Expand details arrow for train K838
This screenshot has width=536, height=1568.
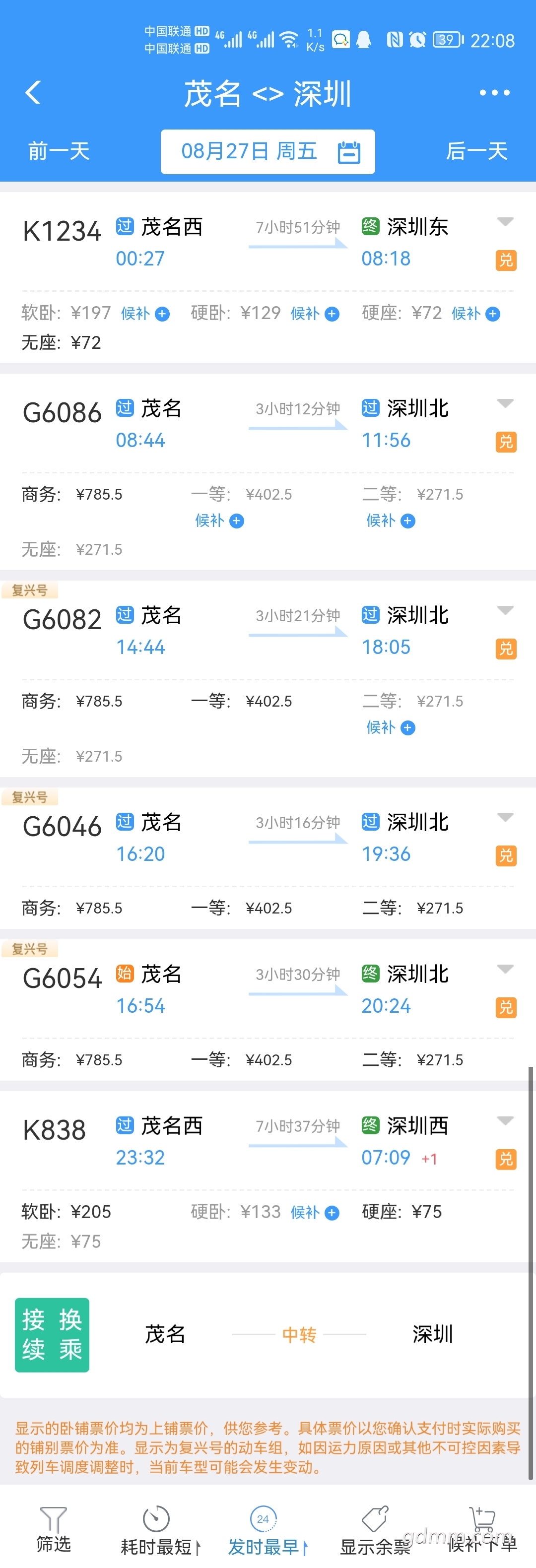coord(505,1120)
